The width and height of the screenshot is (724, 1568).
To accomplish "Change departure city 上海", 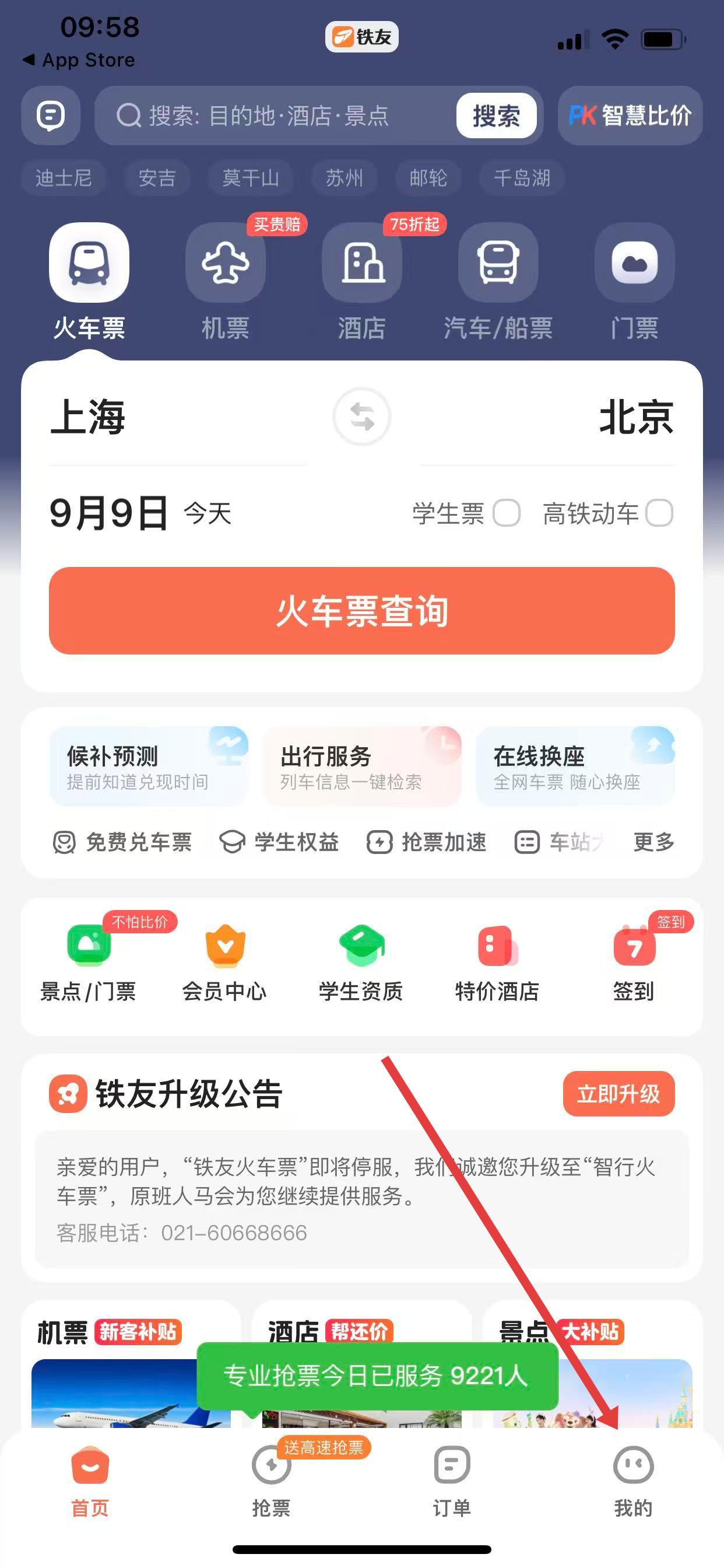I will (x=88, y=418).
